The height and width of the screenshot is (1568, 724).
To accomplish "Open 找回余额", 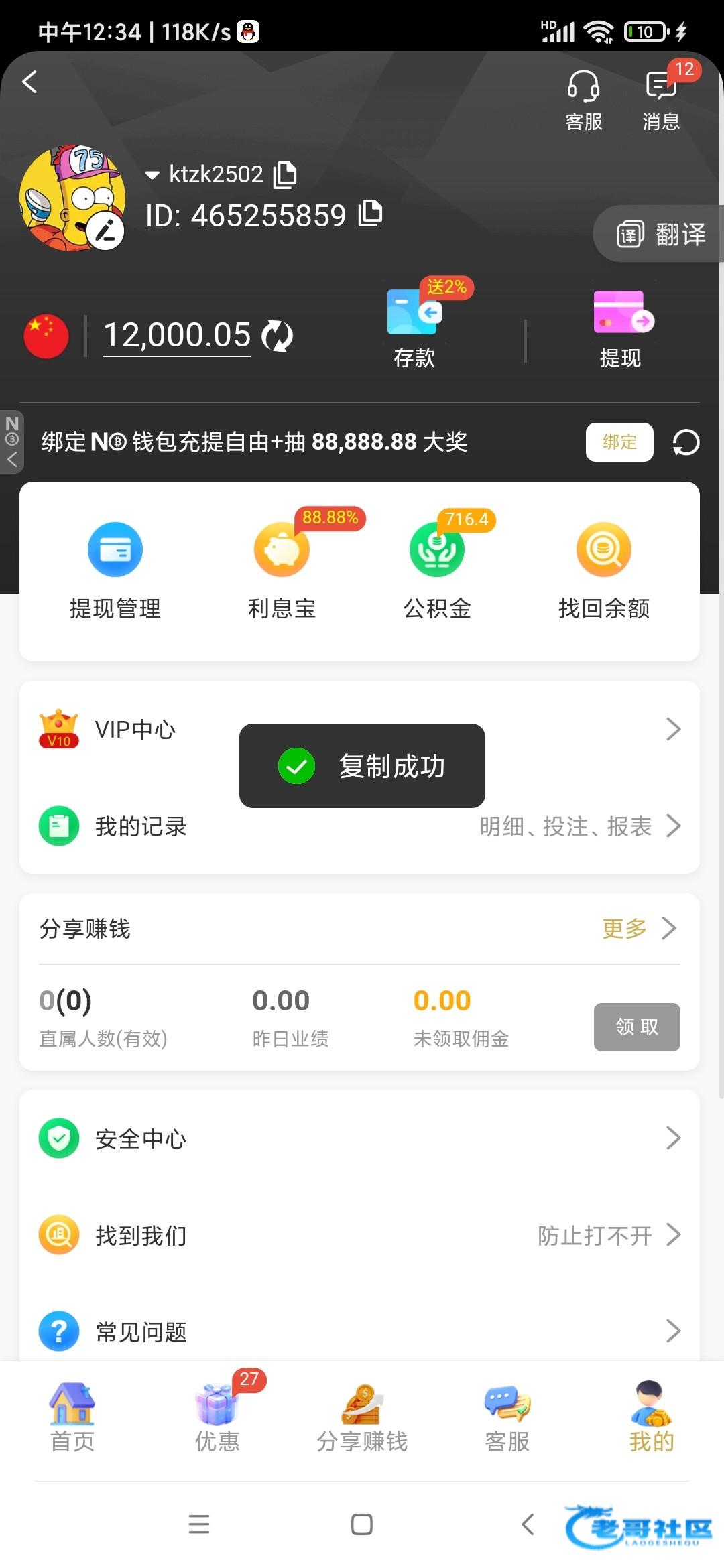I will (604, 571).
